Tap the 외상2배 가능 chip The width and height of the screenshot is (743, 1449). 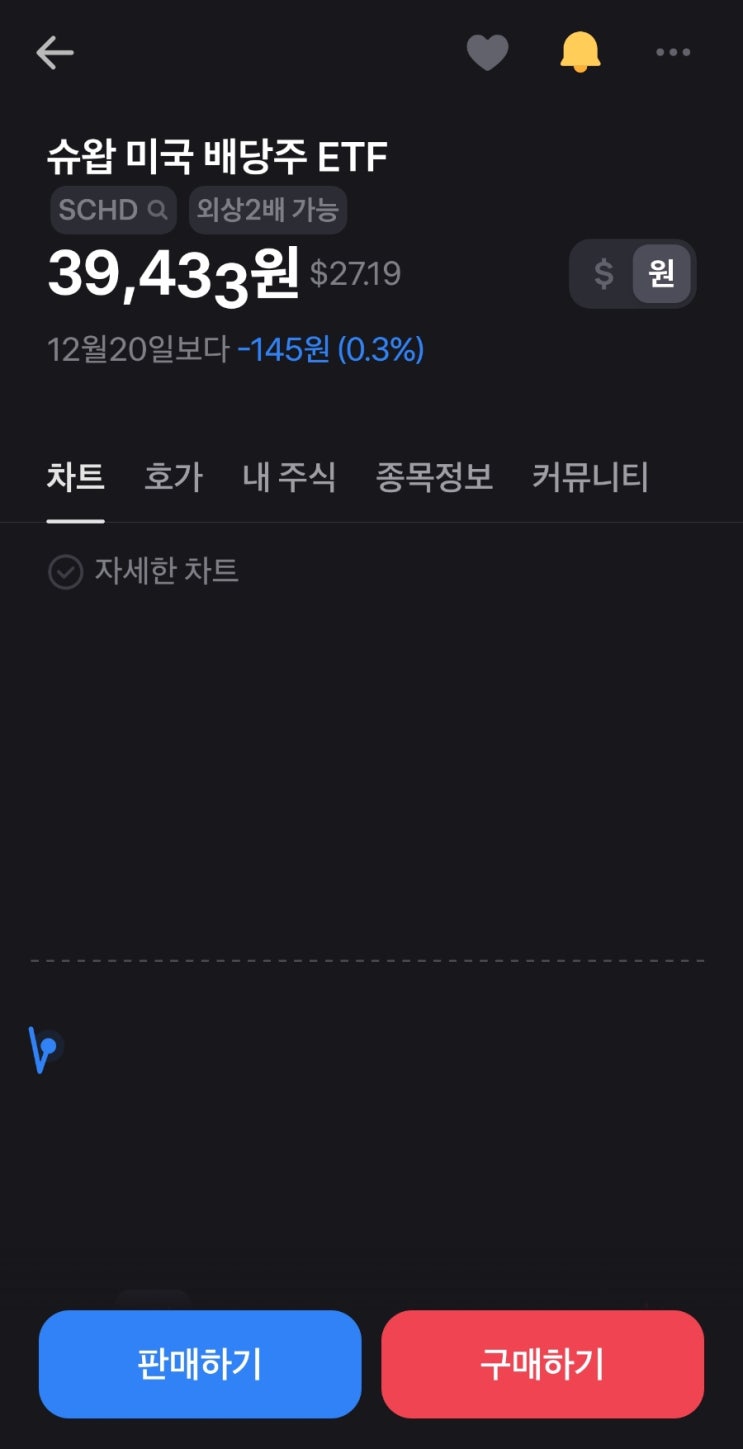(268, 210)
